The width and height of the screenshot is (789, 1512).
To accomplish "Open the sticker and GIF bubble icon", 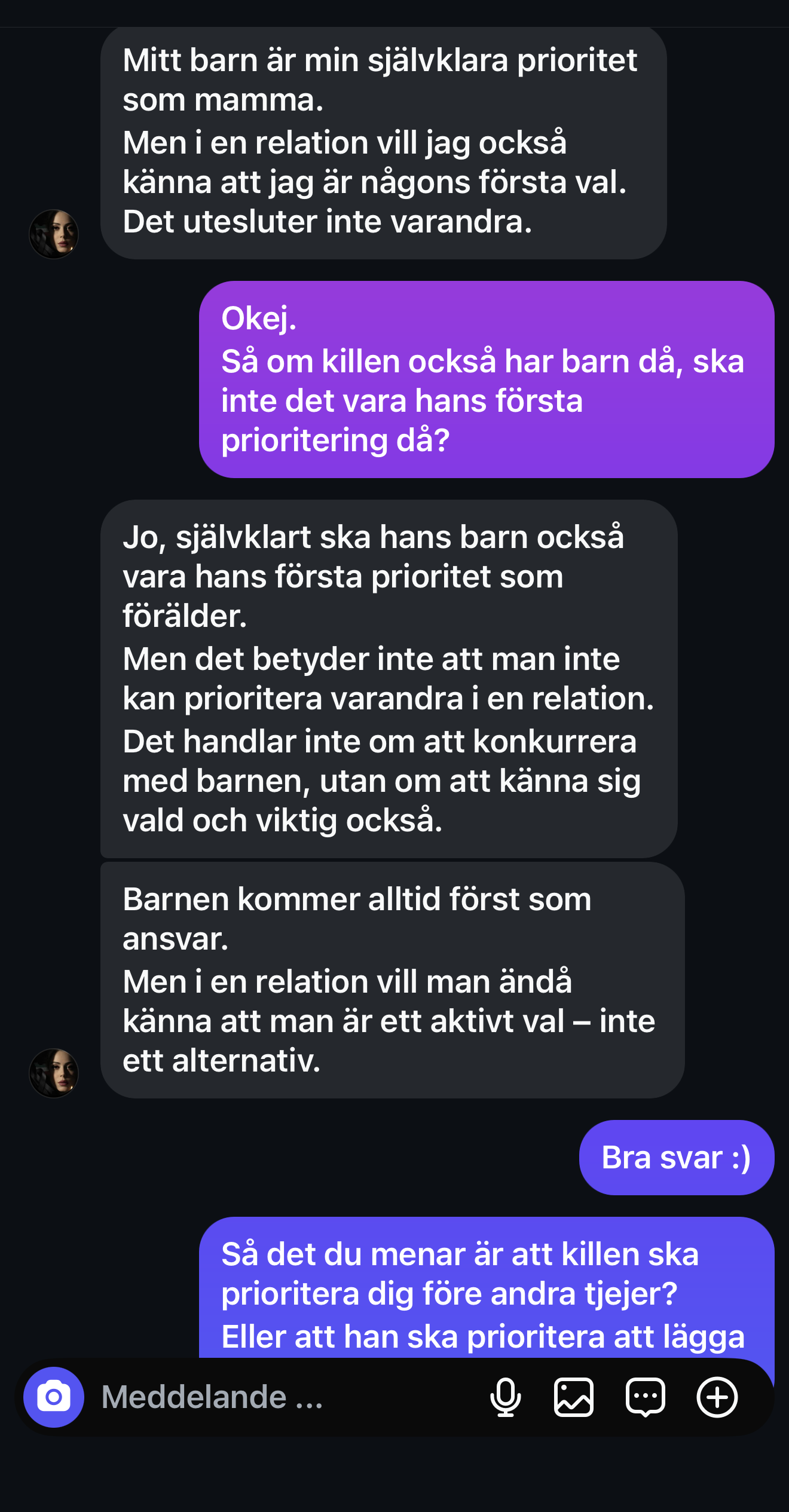I will pyautogui.click(x=646, y=1397).
